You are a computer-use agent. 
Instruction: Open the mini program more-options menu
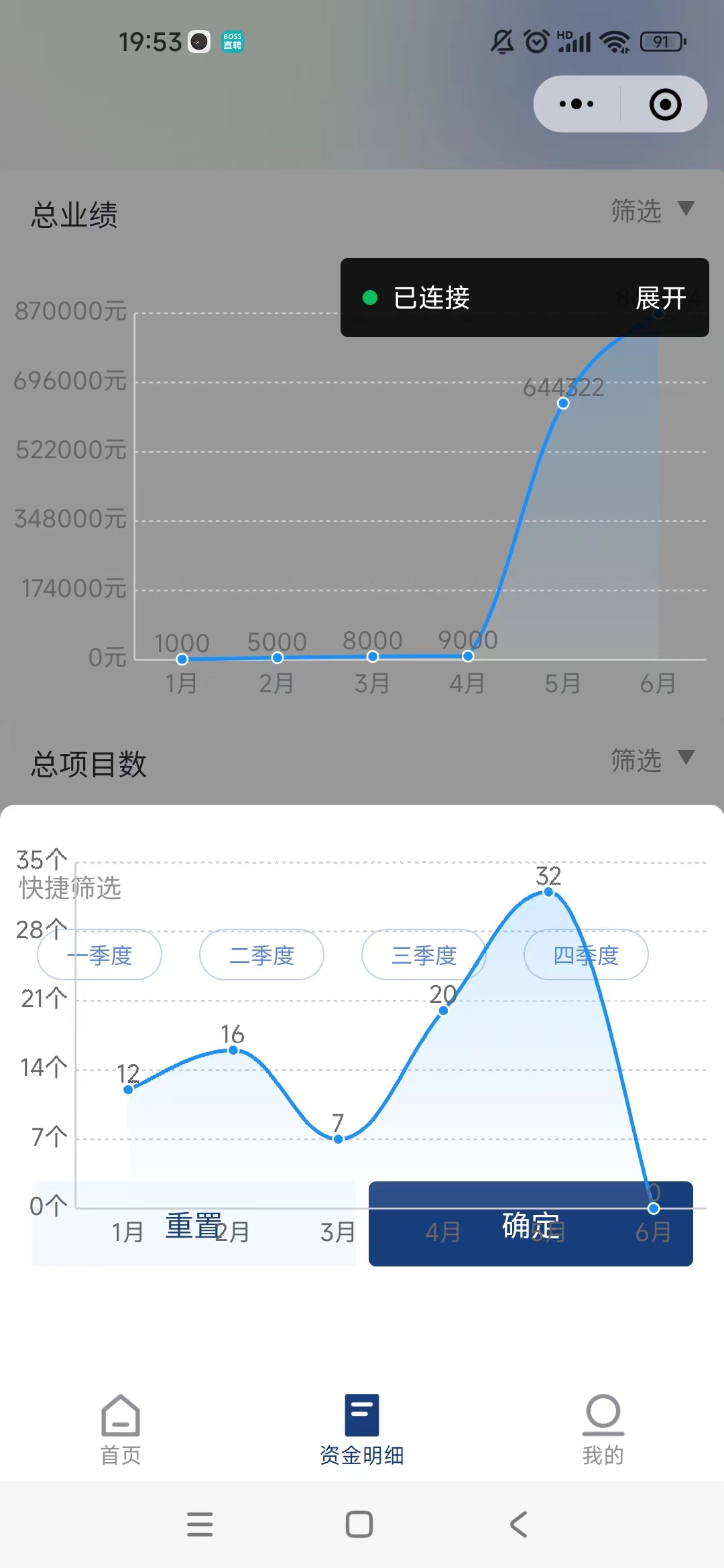[x=577, y=104]
